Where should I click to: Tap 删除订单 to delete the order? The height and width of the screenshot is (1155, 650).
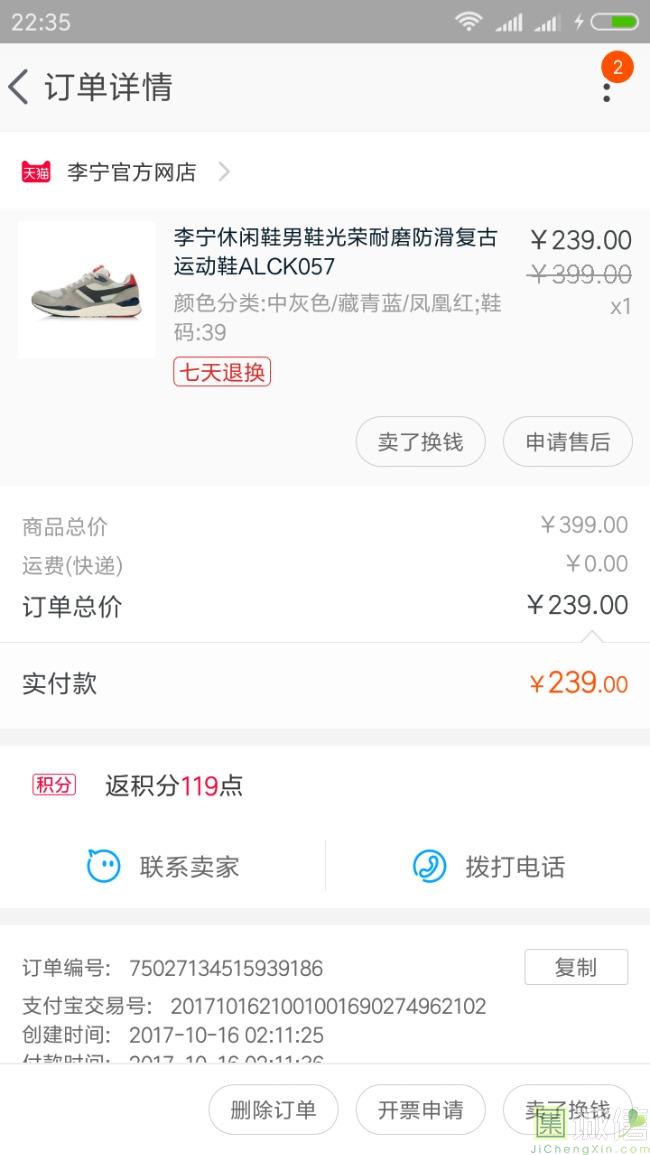273,1110
